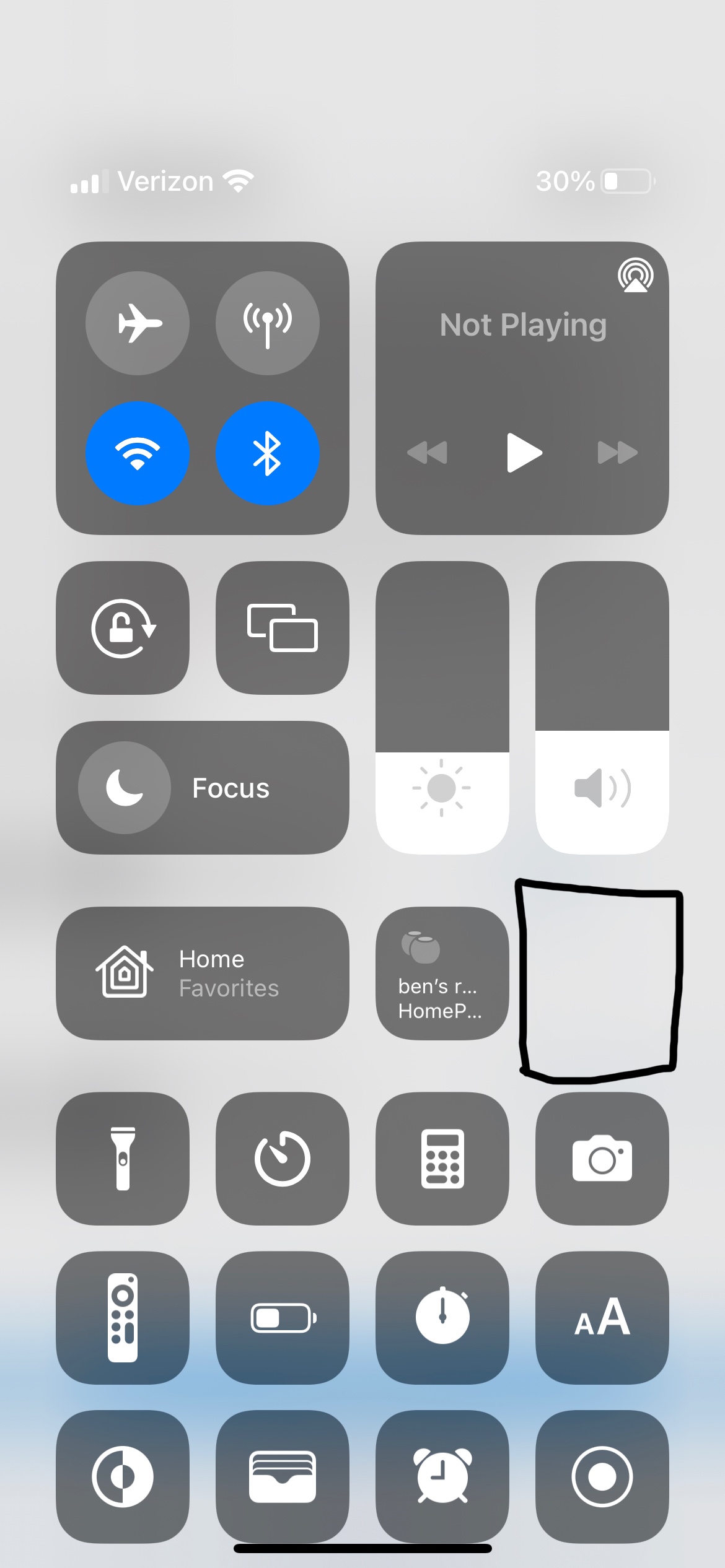The height and width of the screenshot is (1568, 725).
Task: Open Apple TV Remote
Action: [123, 1318]
